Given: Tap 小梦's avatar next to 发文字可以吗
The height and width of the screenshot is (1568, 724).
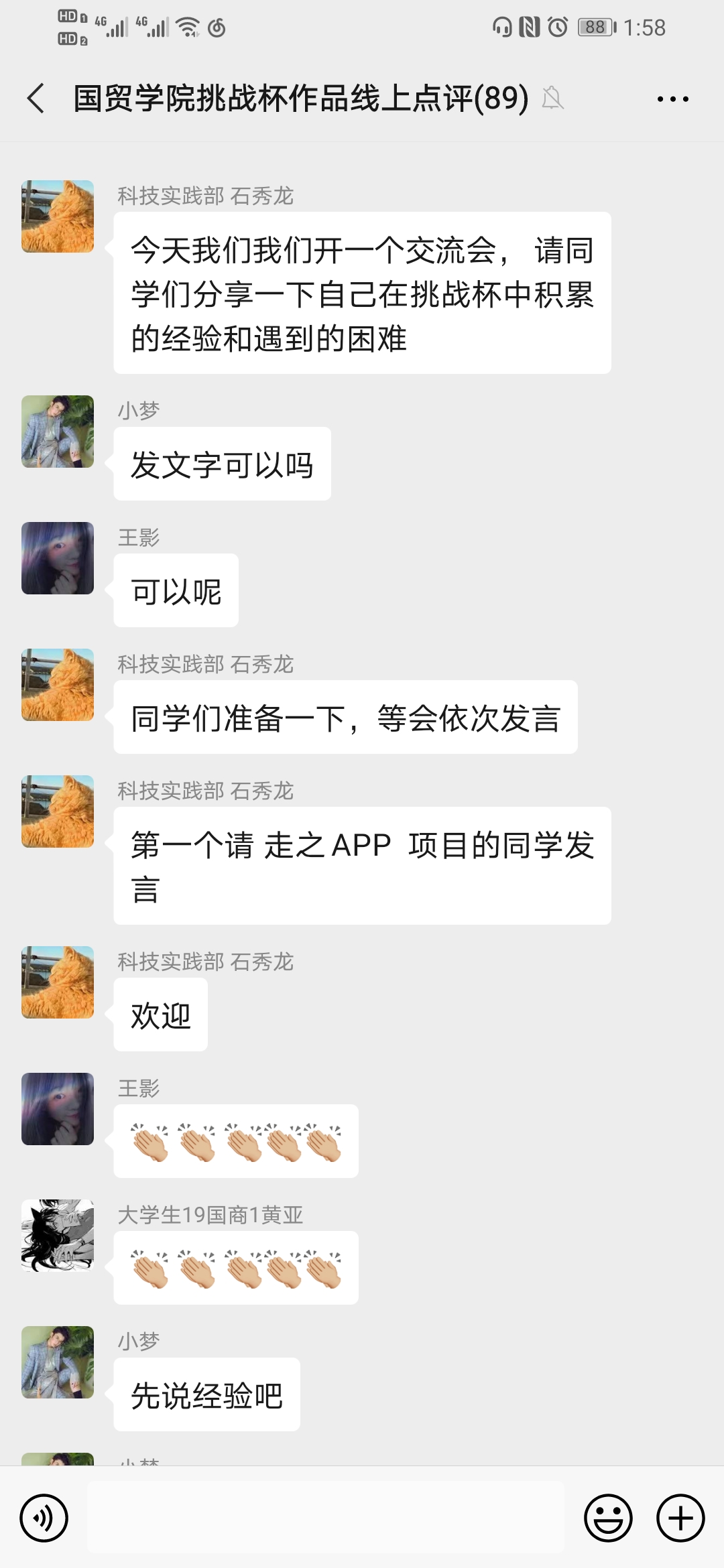Looking at the screenshot, I should click(58, 432).
